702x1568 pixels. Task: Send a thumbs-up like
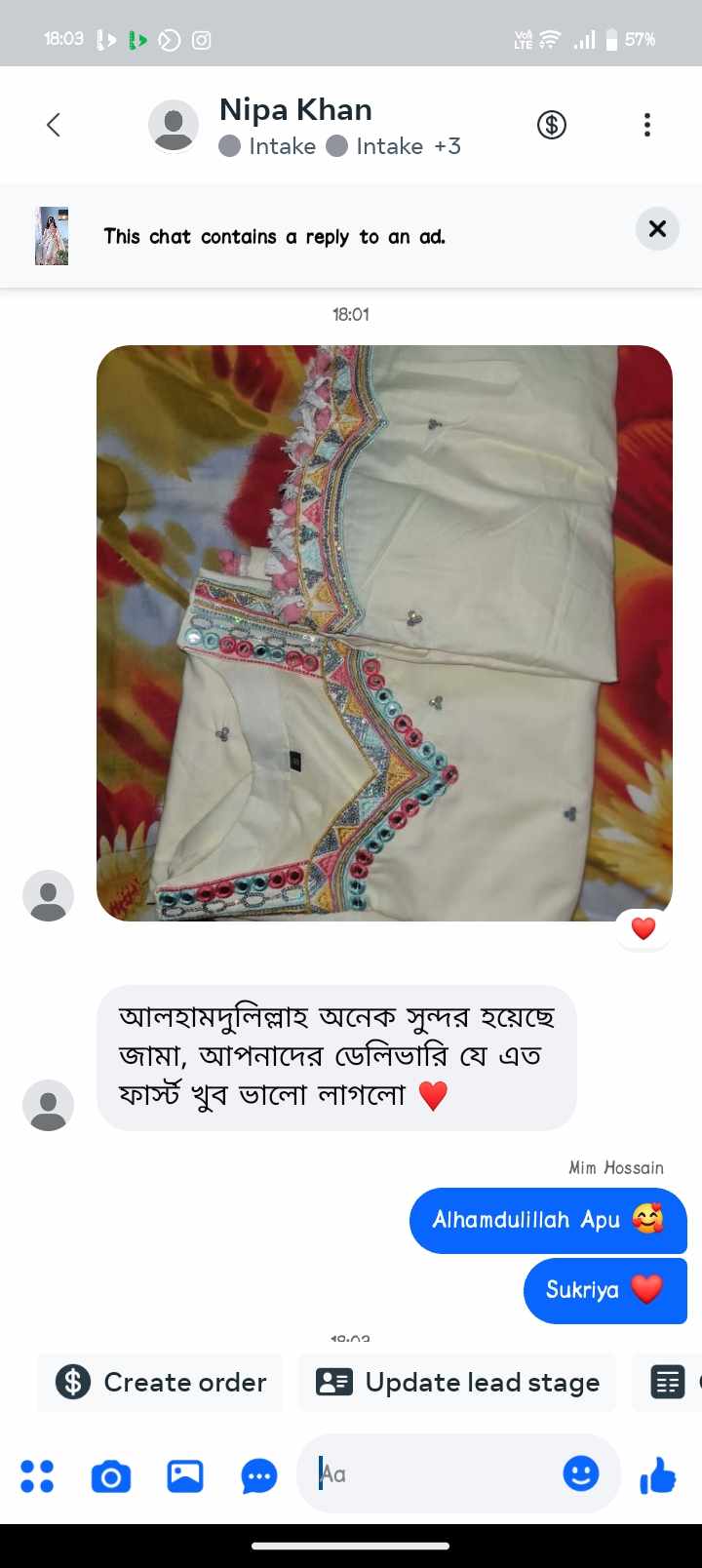658,1475
